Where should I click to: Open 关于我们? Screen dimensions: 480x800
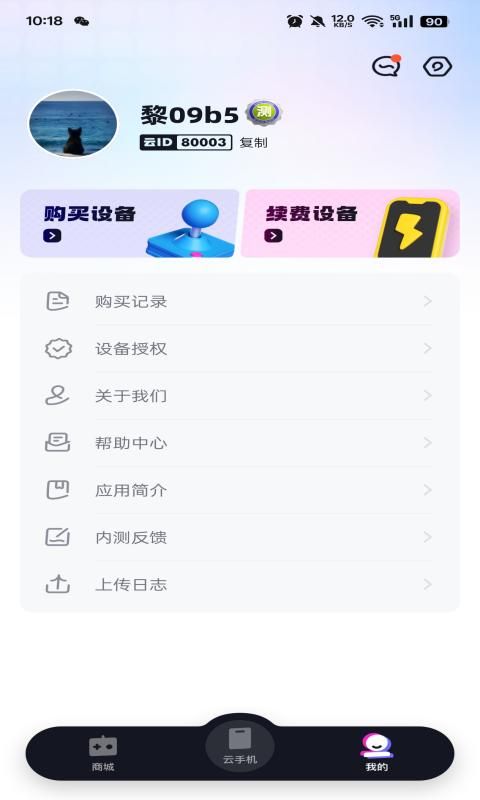coord(240,396)
